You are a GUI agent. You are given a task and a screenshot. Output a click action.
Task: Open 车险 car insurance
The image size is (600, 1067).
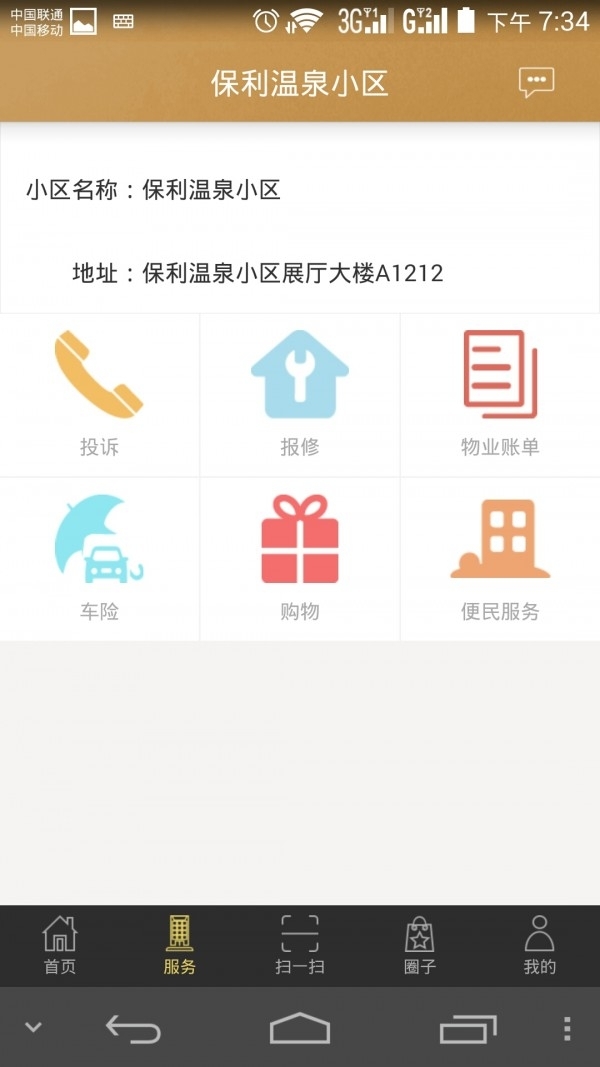click(99, 559)
